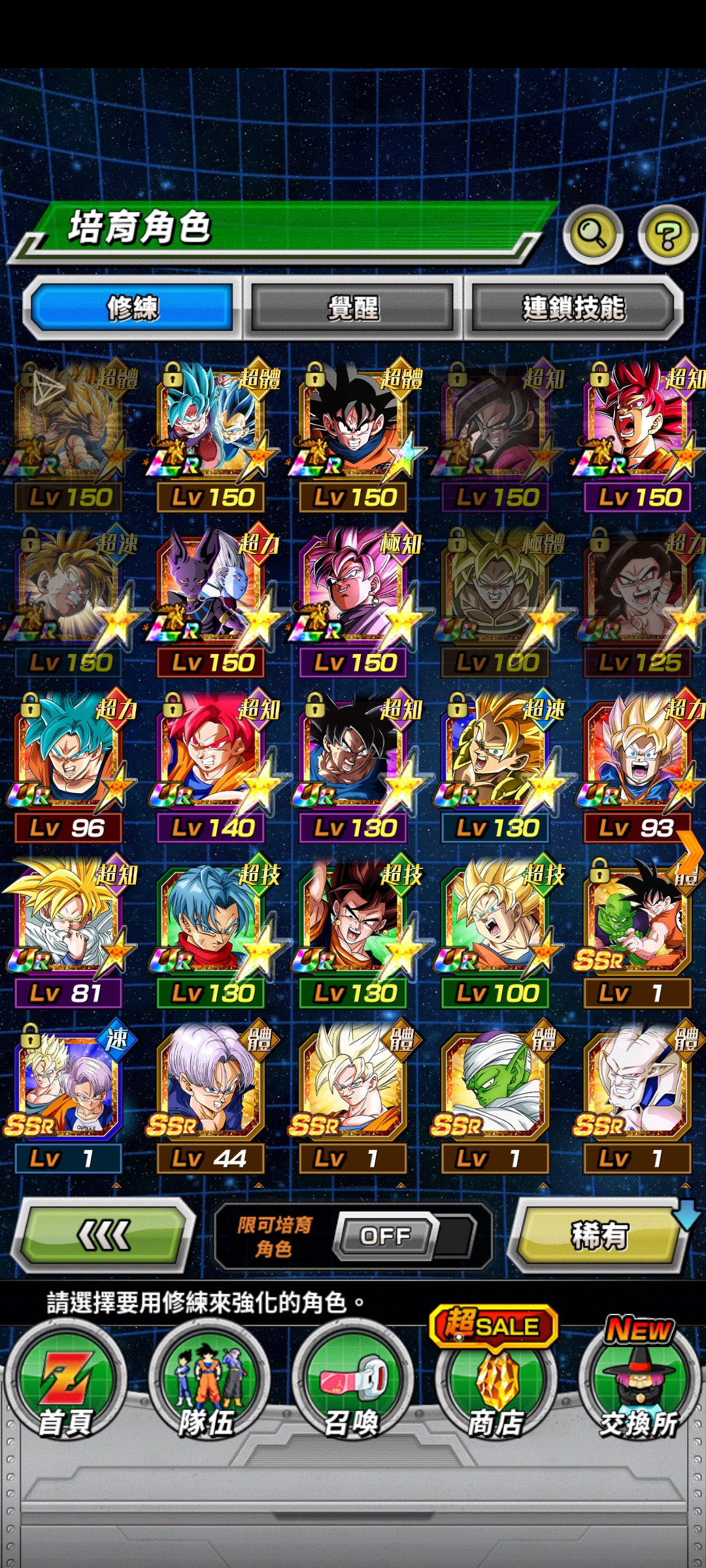Switch to the 連鎖技能 tab
Image resolution: width=706 pixels, height=1568 pixels.
(573, 308)
